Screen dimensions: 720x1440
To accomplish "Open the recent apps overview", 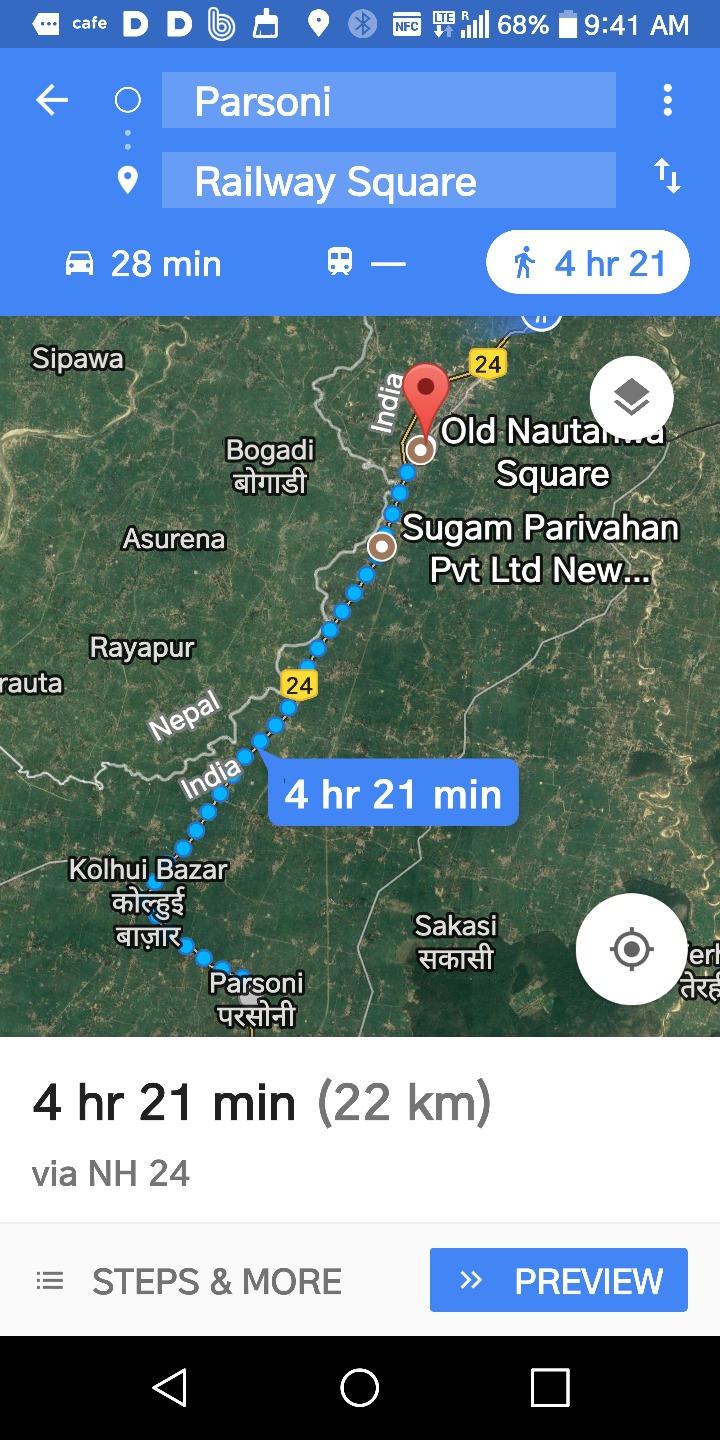I will tap(550, 1387).
